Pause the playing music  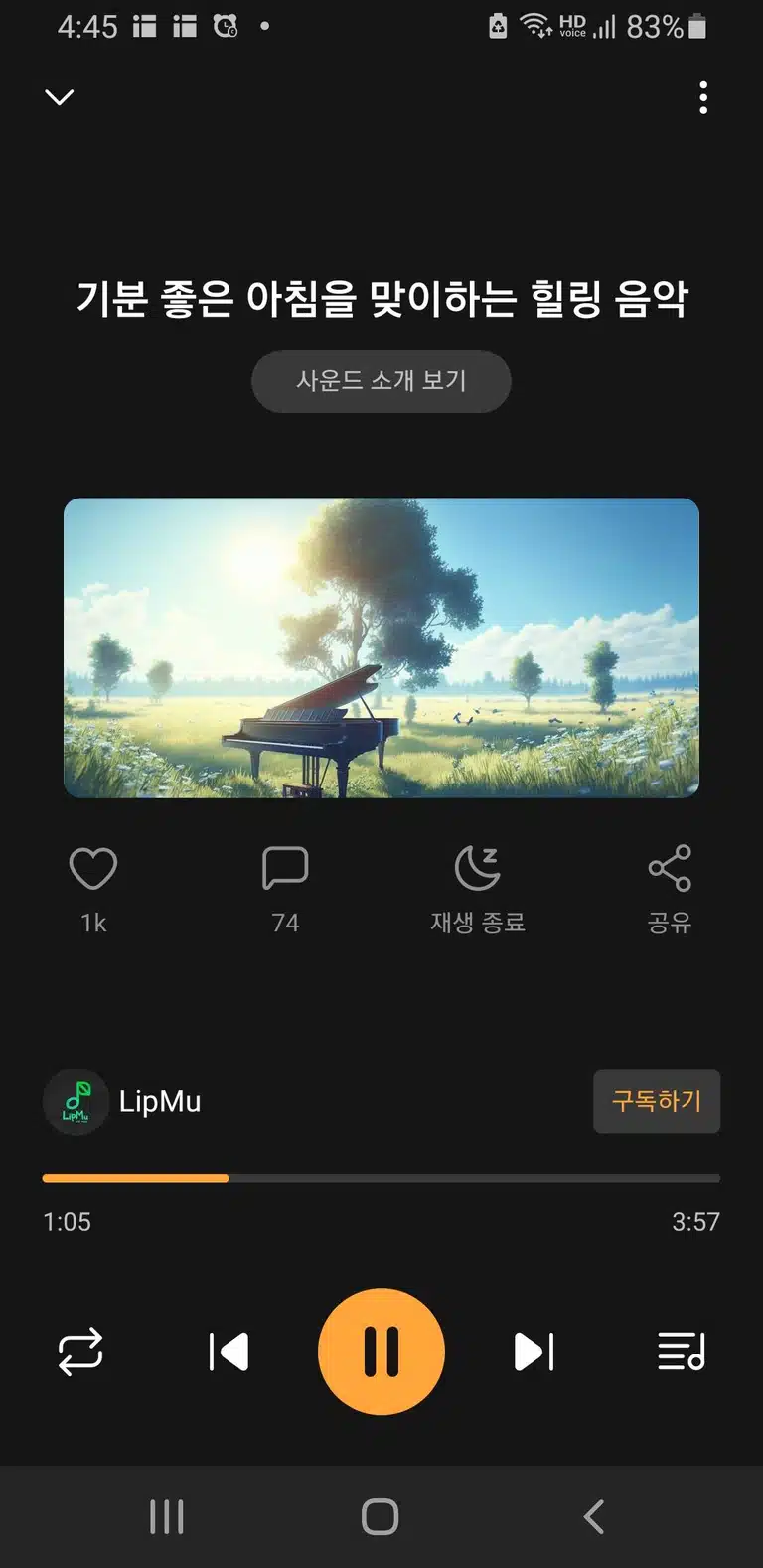pyautogui.click(x=381, y=1352)
